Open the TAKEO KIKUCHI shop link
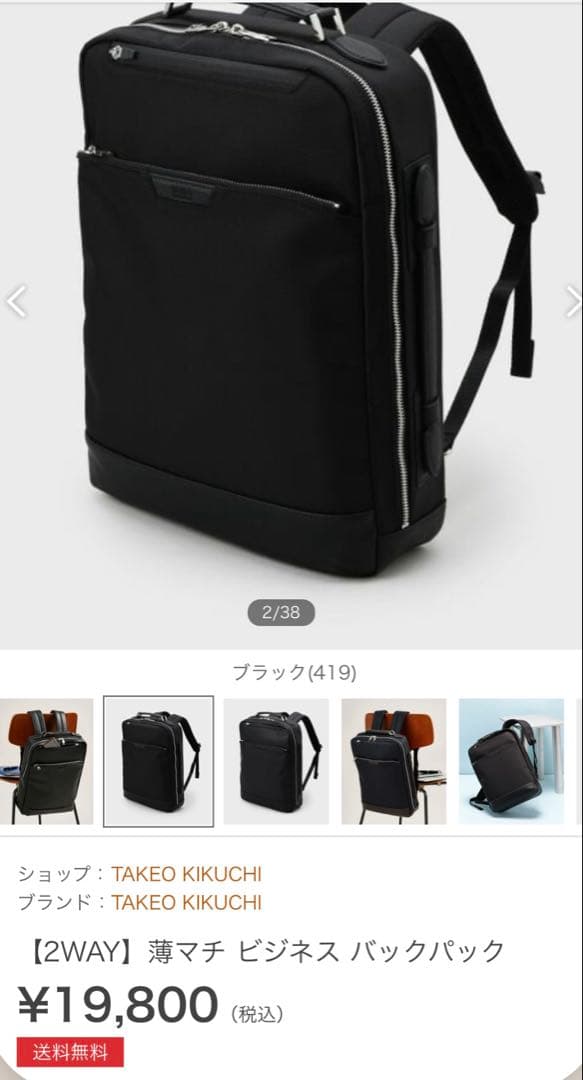The height and width of the screenshot is (1080, 583). tap(187, 874)
